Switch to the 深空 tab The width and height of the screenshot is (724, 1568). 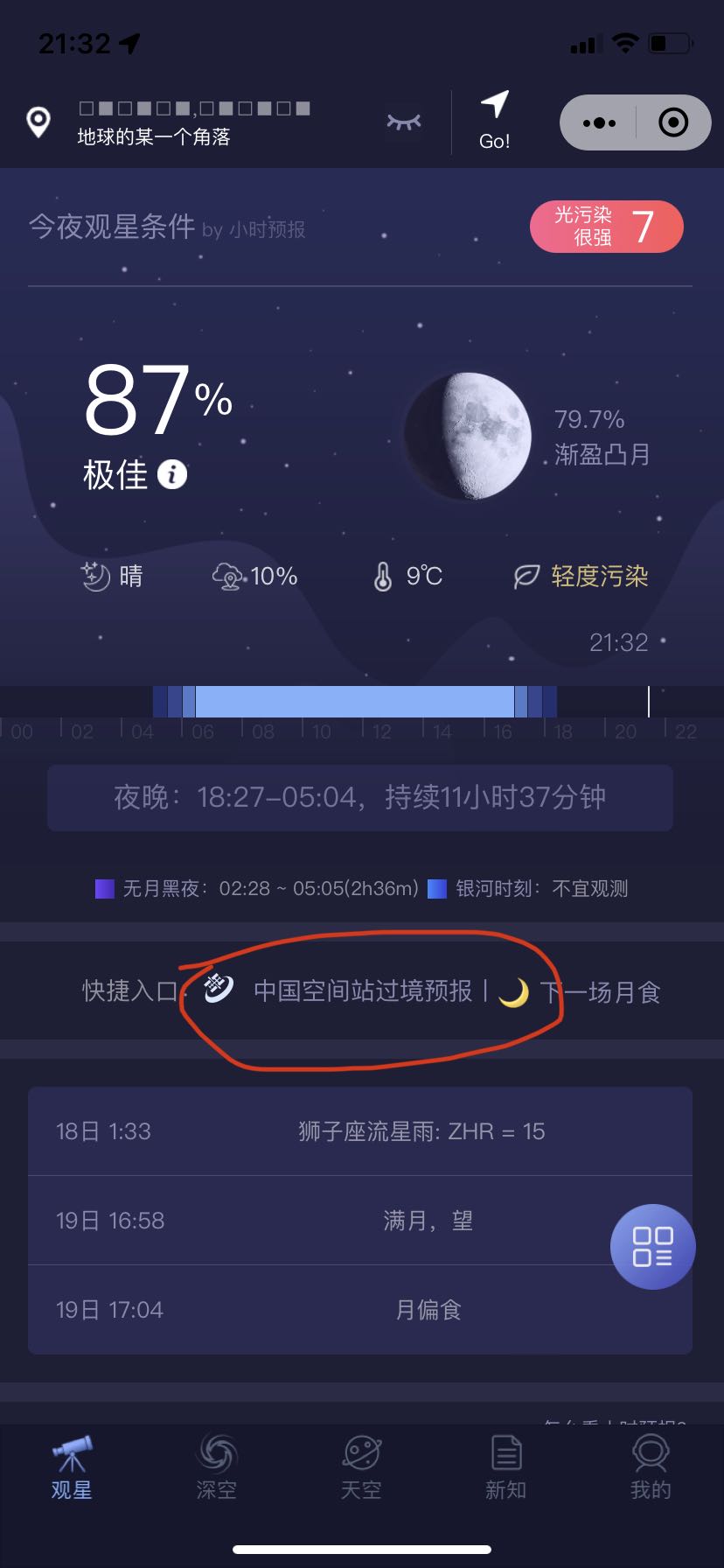click(x=216, y=1468)
